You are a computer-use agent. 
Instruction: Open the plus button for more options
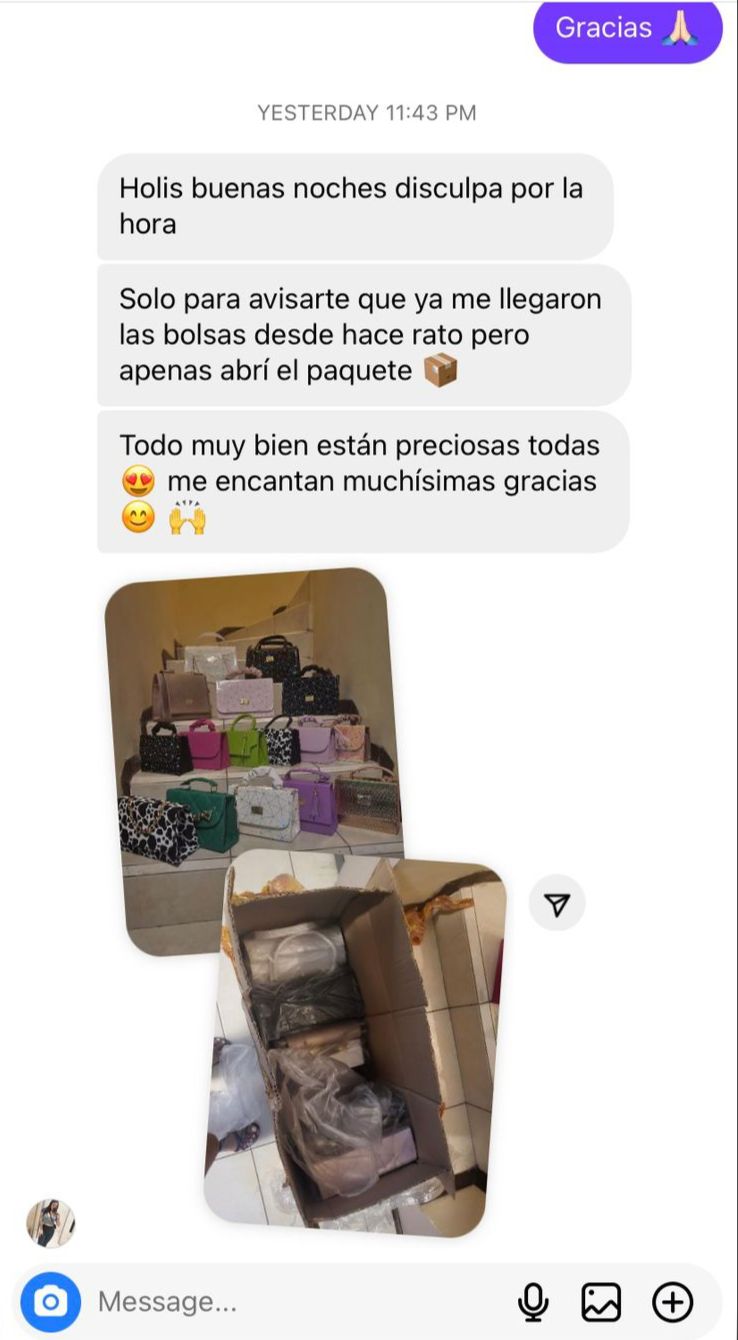click(x=673, y=1301)
